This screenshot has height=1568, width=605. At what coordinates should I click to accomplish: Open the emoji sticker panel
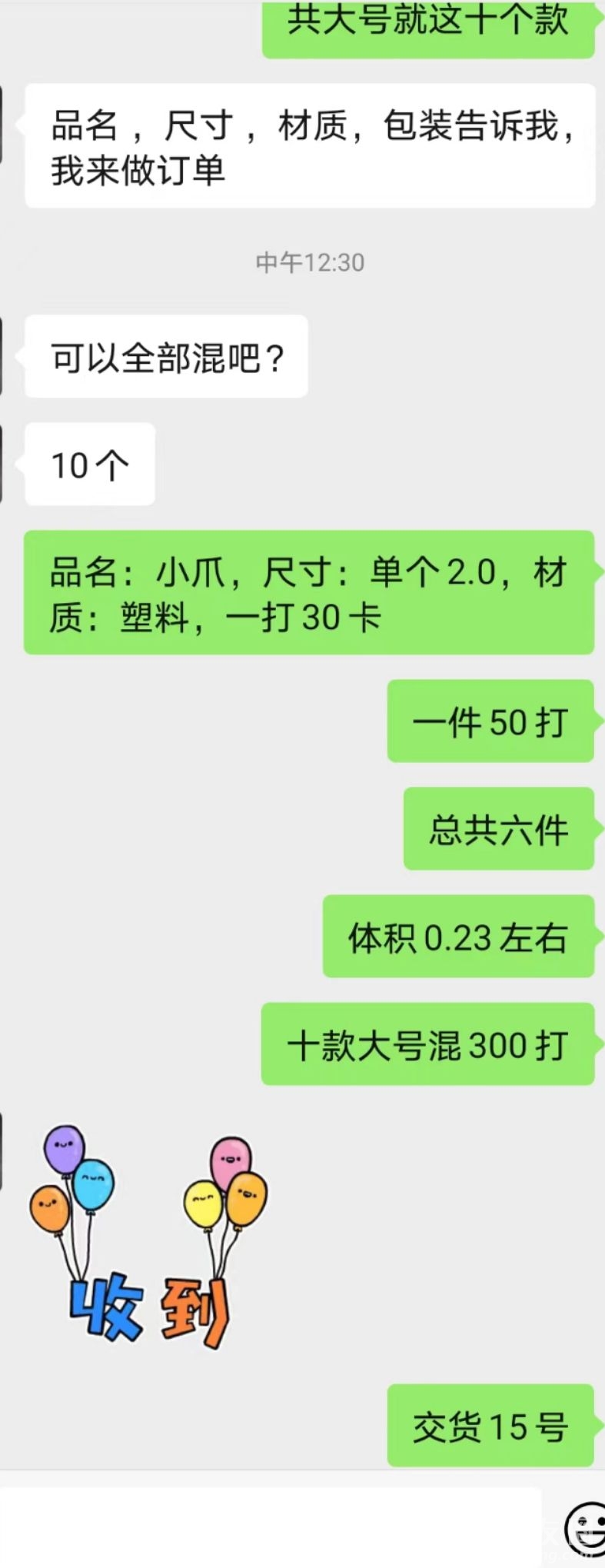tap(584, 1526)
